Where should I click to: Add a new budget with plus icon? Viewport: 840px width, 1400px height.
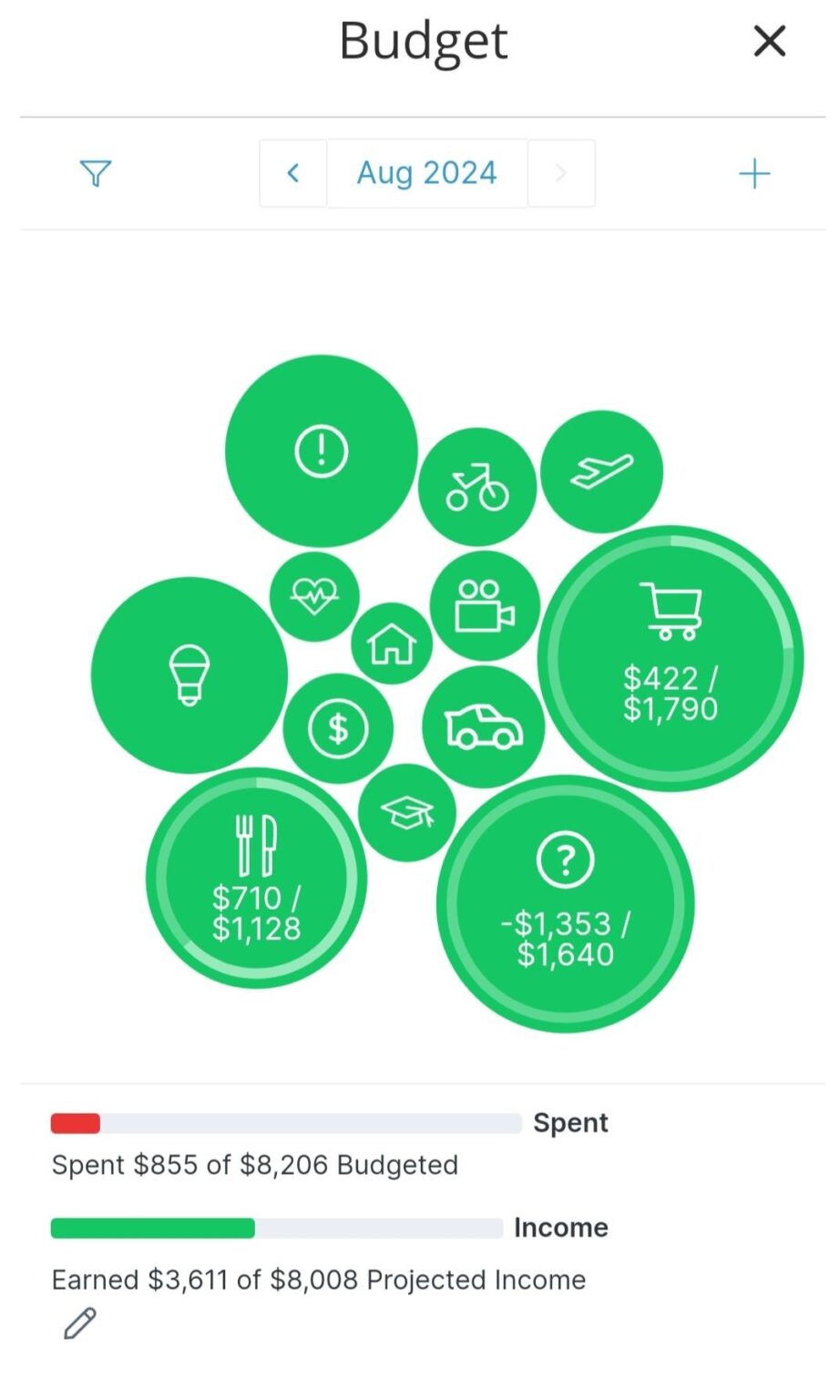tap(753, 173)
